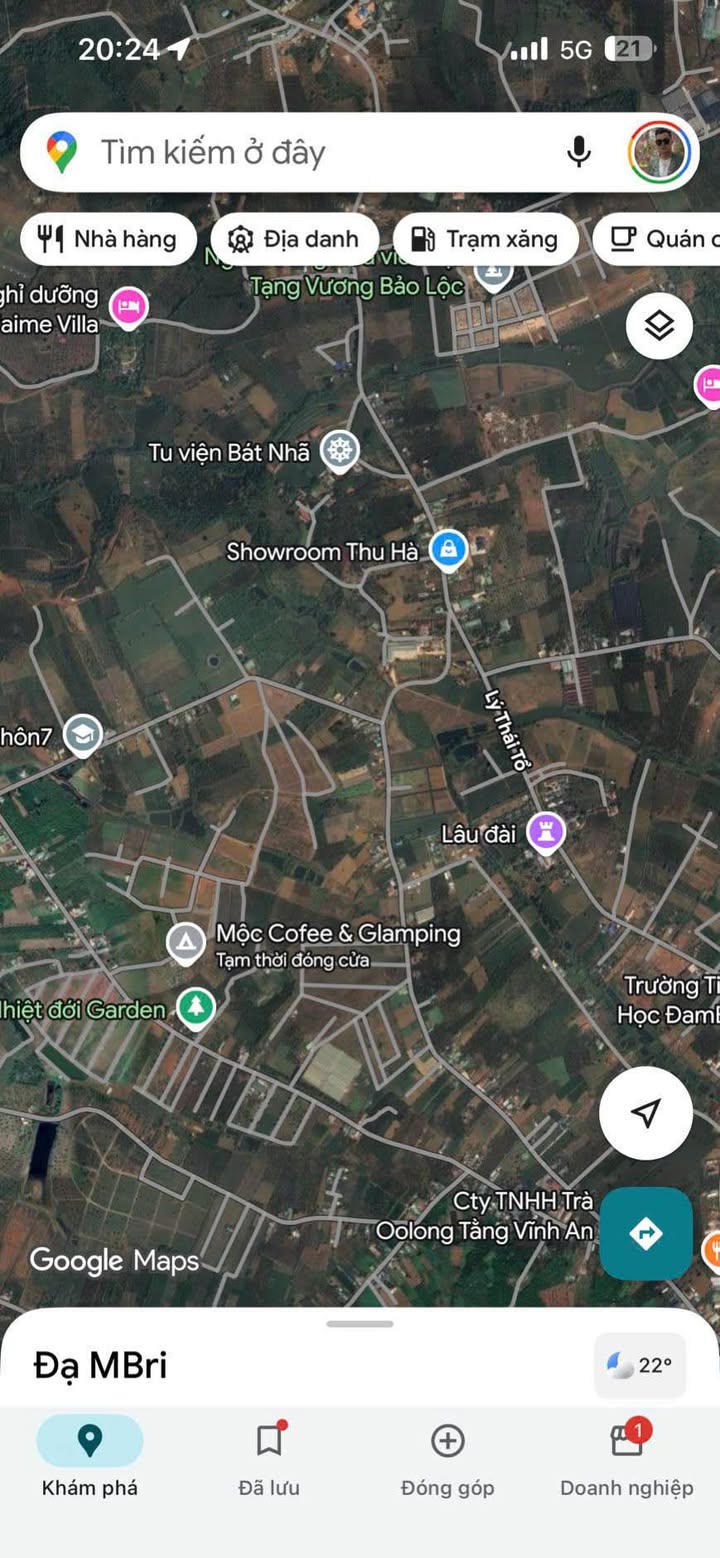Start voice search with the microphone
720x1558 pixels.
point(579,152)
